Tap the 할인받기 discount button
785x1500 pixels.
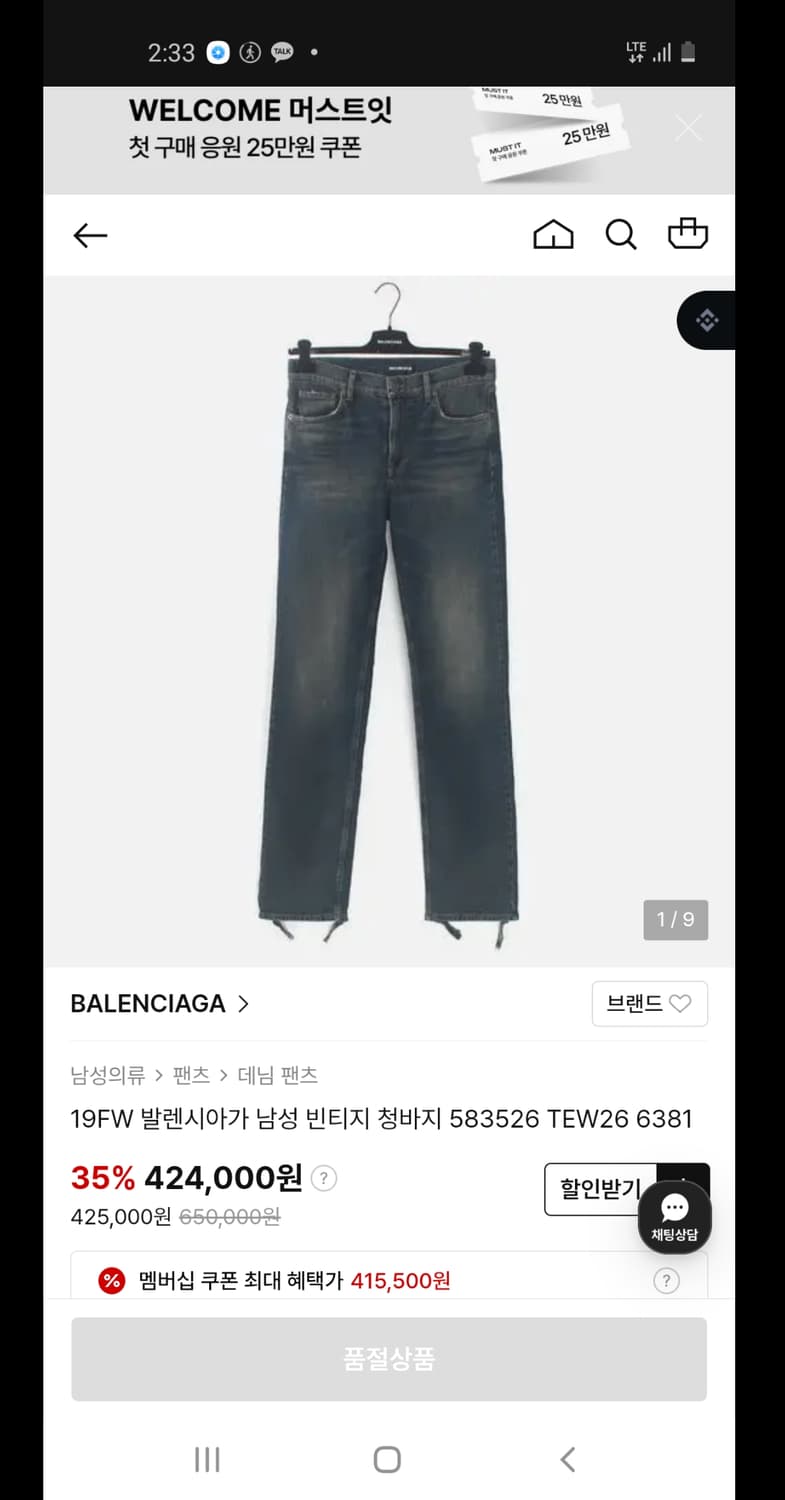[600, 1189]
